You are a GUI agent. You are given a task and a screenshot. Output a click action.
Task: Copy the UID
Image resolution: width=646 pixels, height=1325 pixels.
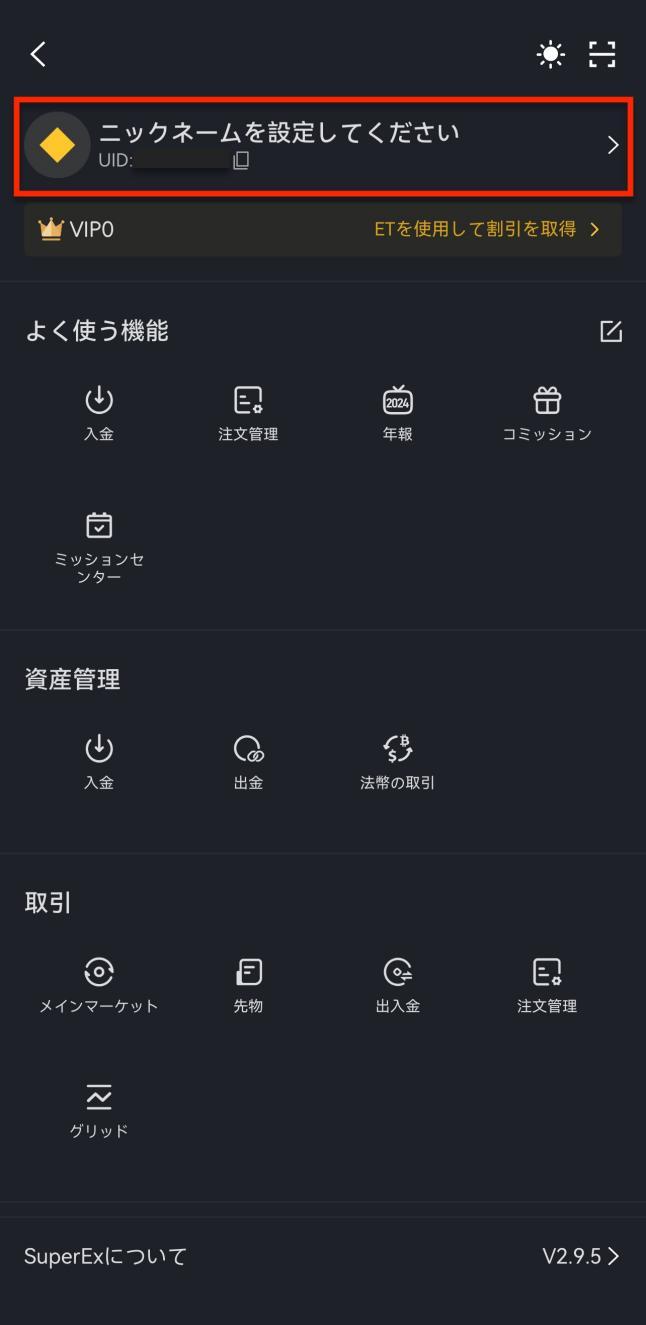pyautogui.click(x=241, y=160)
